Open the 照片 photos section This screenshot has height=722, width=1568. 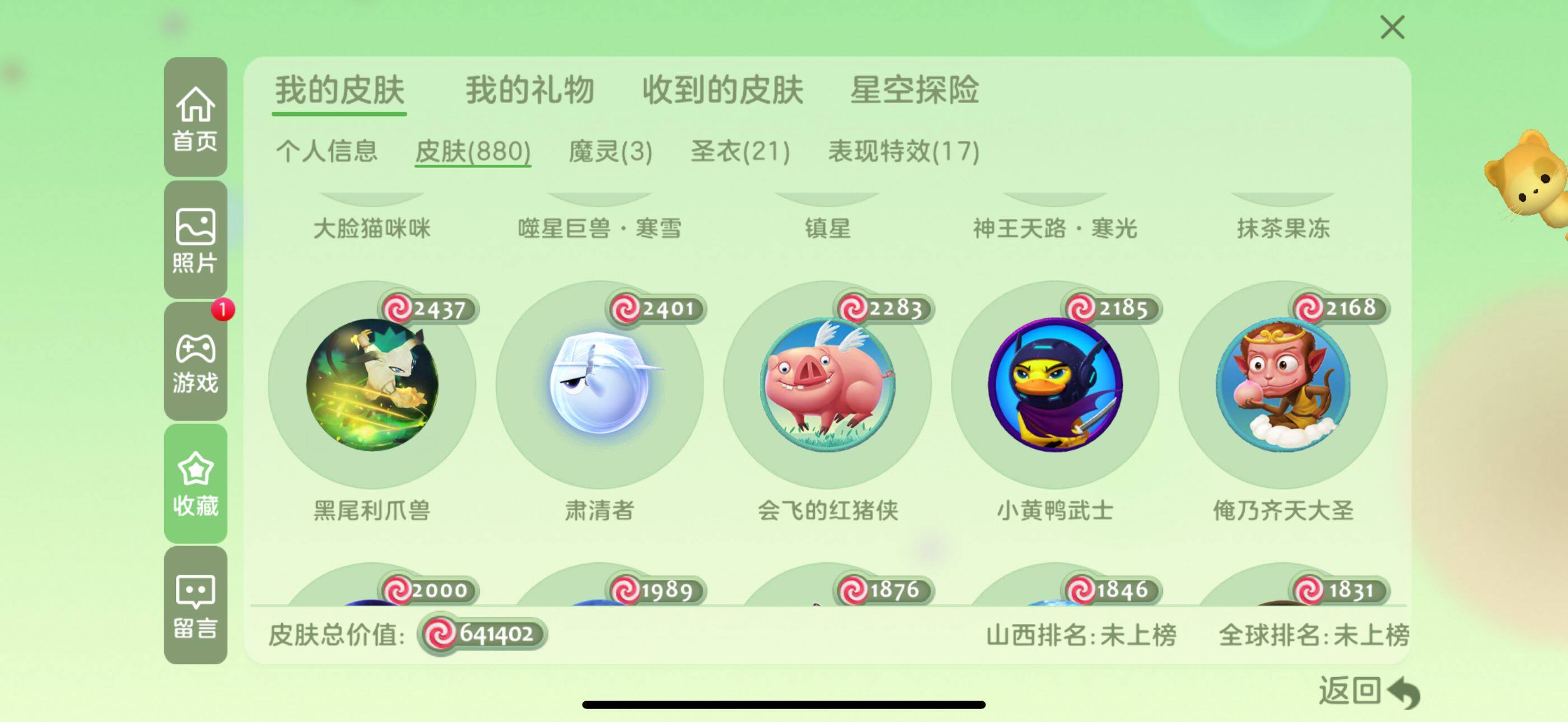pos(195,239)
